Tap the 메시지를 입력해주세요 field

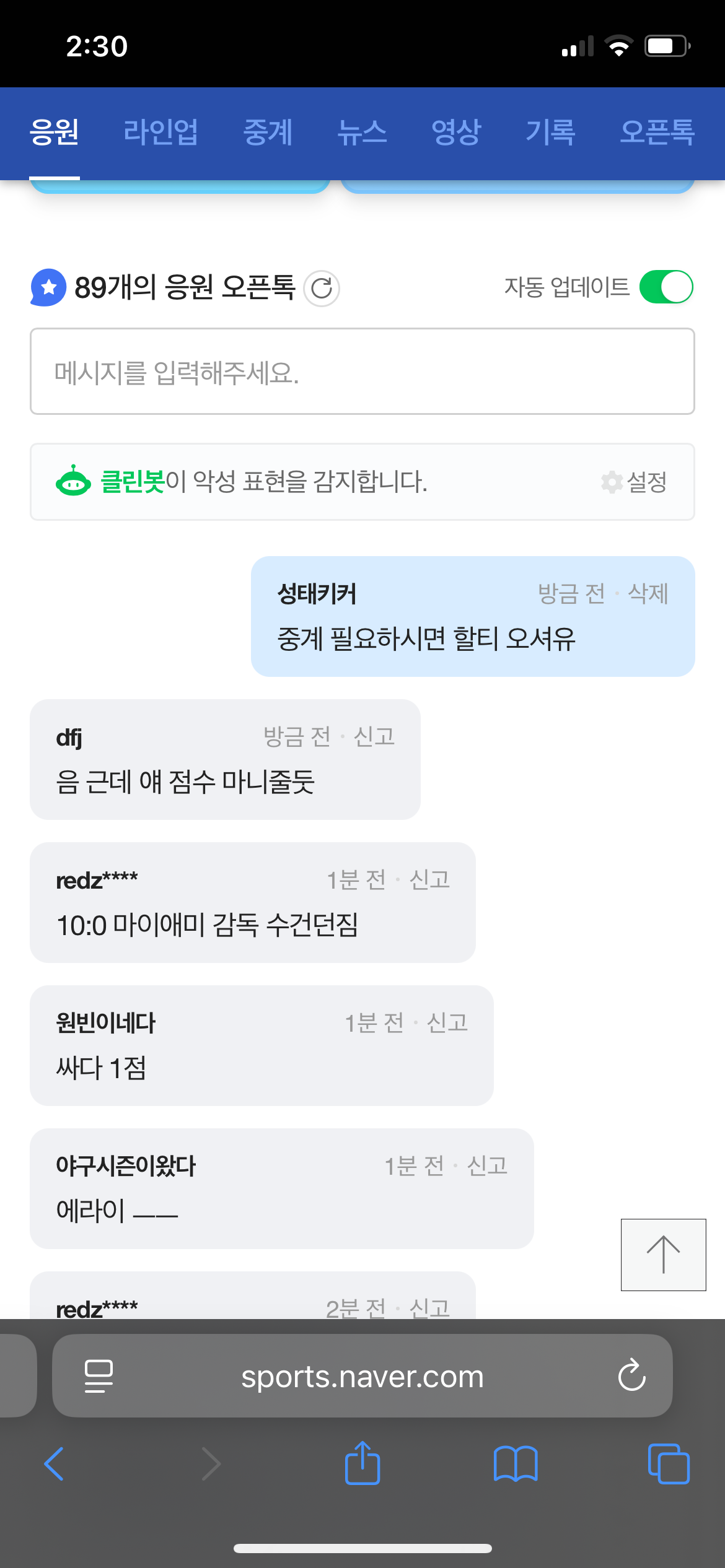click(362, 372)
